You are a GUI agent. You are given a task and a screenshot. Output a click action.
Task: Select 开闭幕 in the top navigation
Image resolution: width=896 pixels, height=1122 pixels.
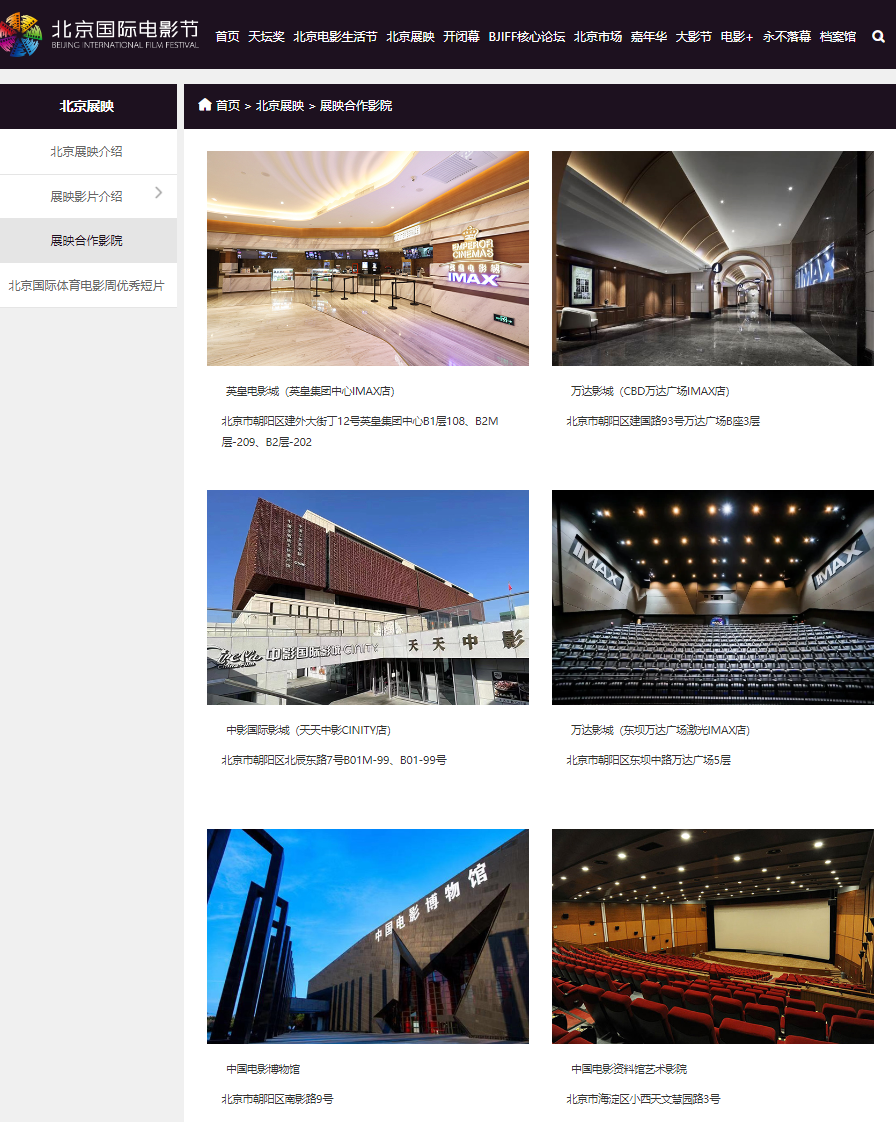[461, 36]
